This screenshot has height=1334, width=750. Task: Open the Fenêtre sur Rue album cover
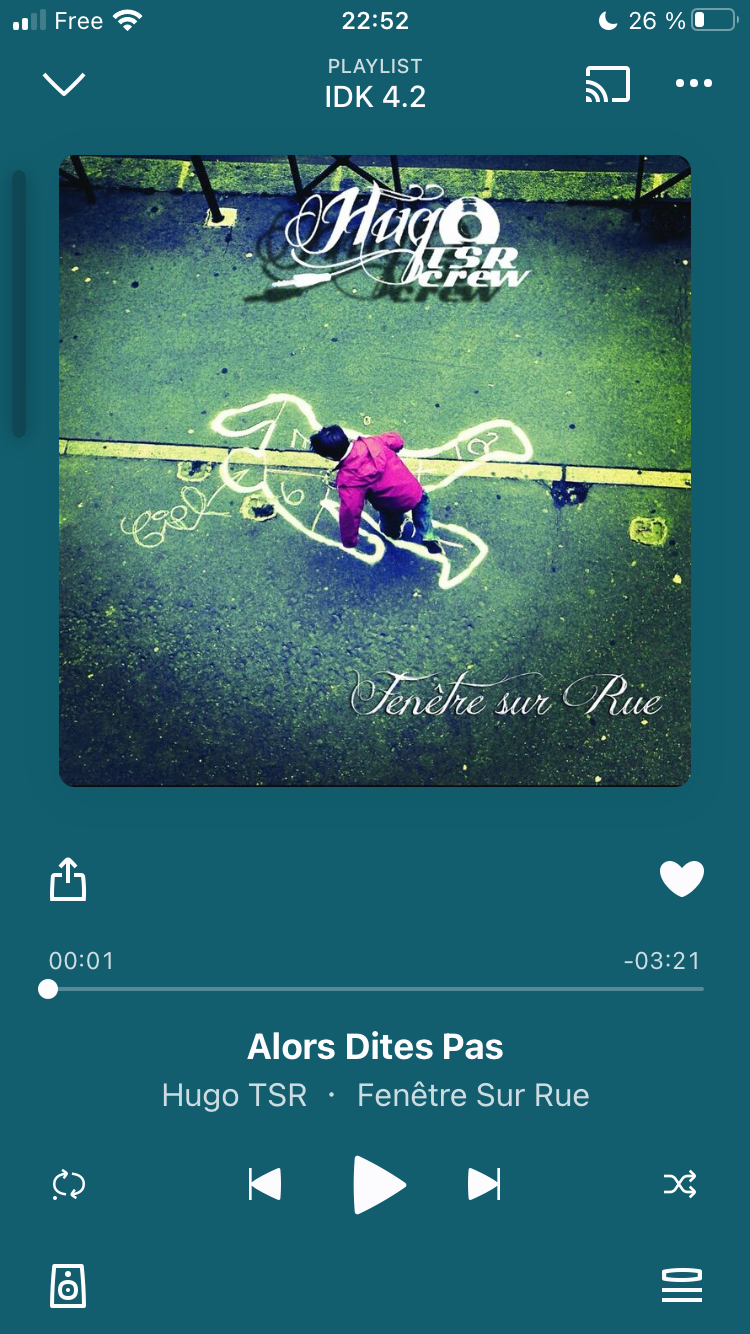(x=375, y=471)
